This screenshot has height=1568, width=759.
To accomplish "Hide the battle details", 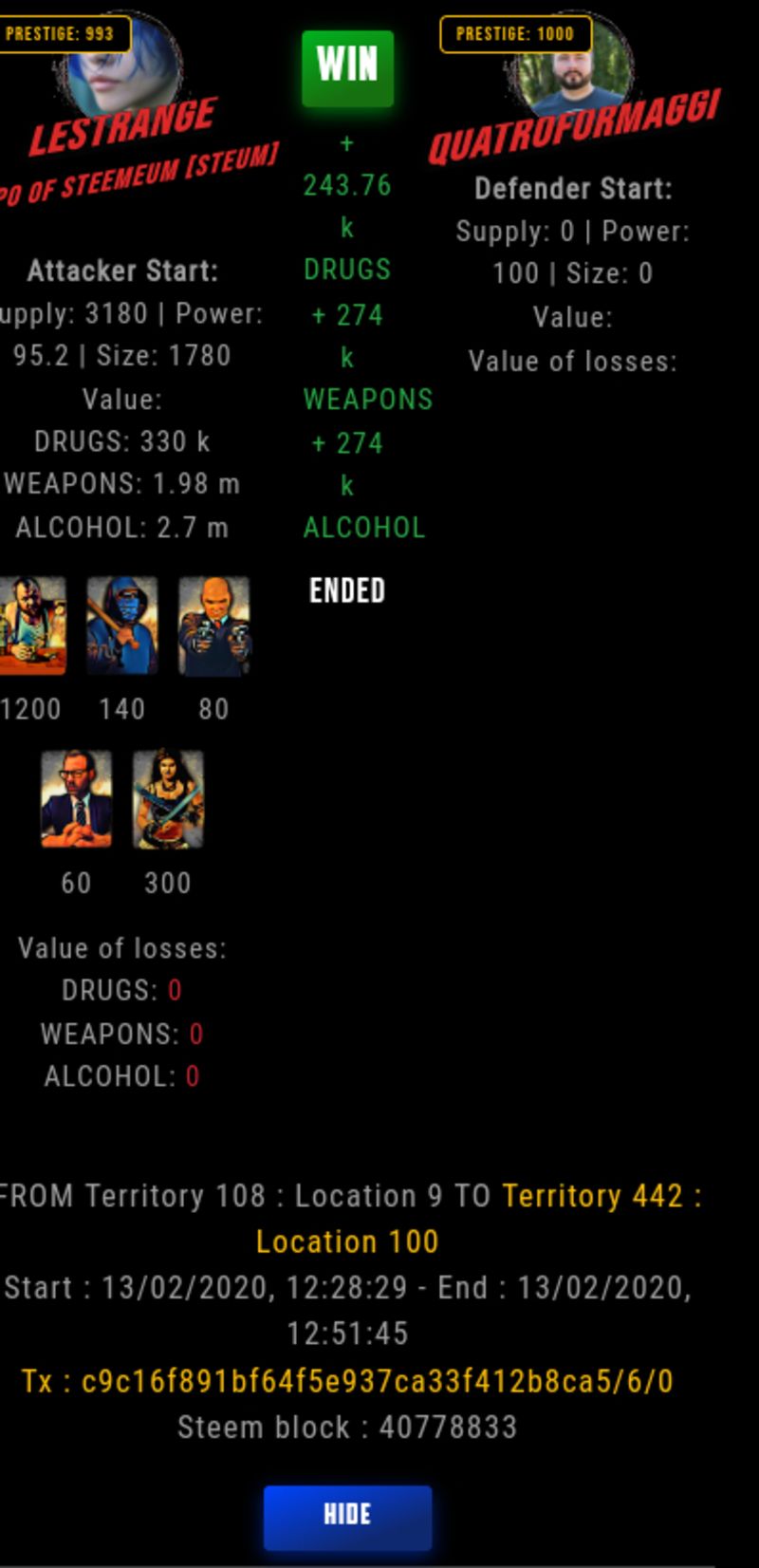I will (347, 1514).
